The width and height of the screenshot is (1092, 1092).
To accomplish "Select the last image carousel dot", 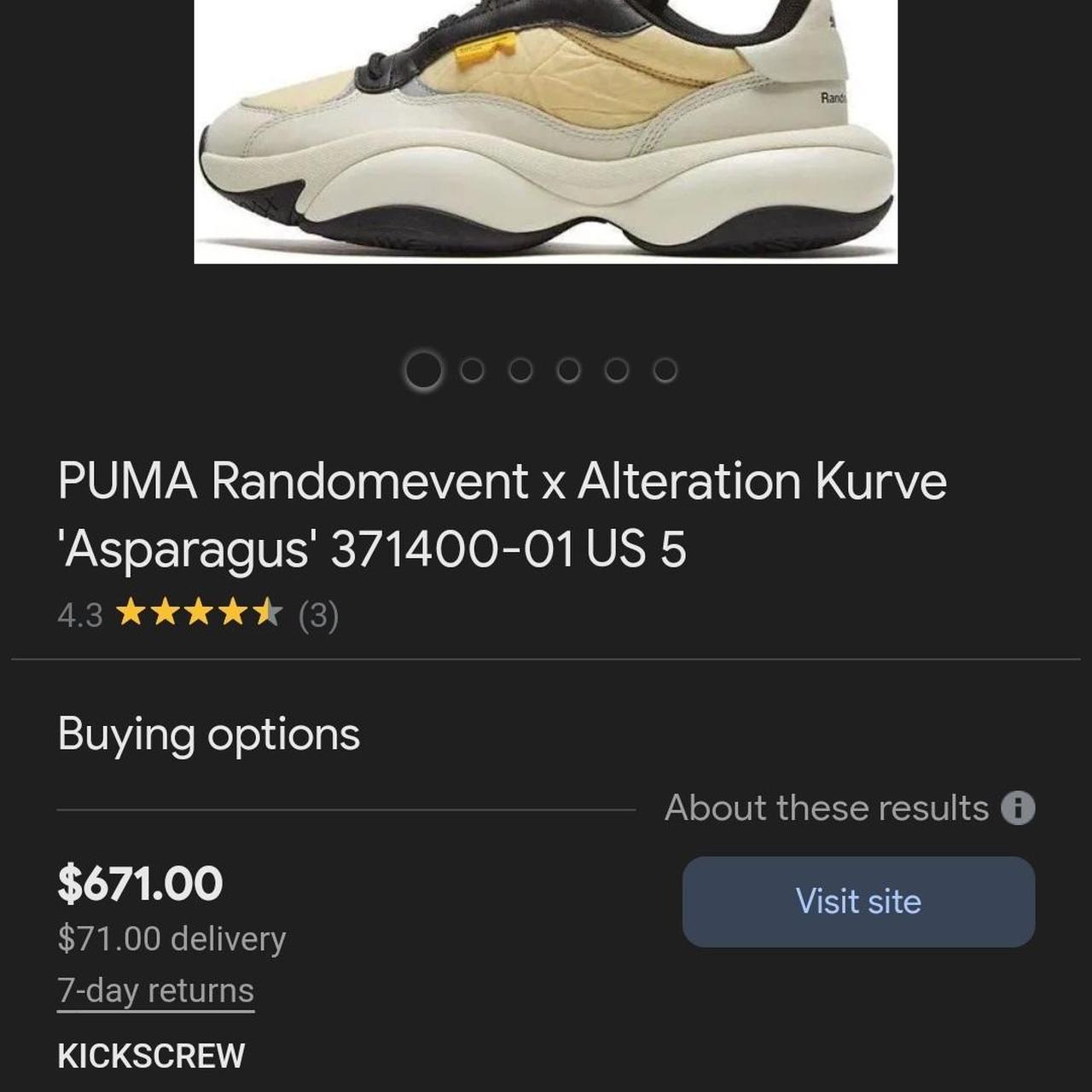I will coord(665,370).
